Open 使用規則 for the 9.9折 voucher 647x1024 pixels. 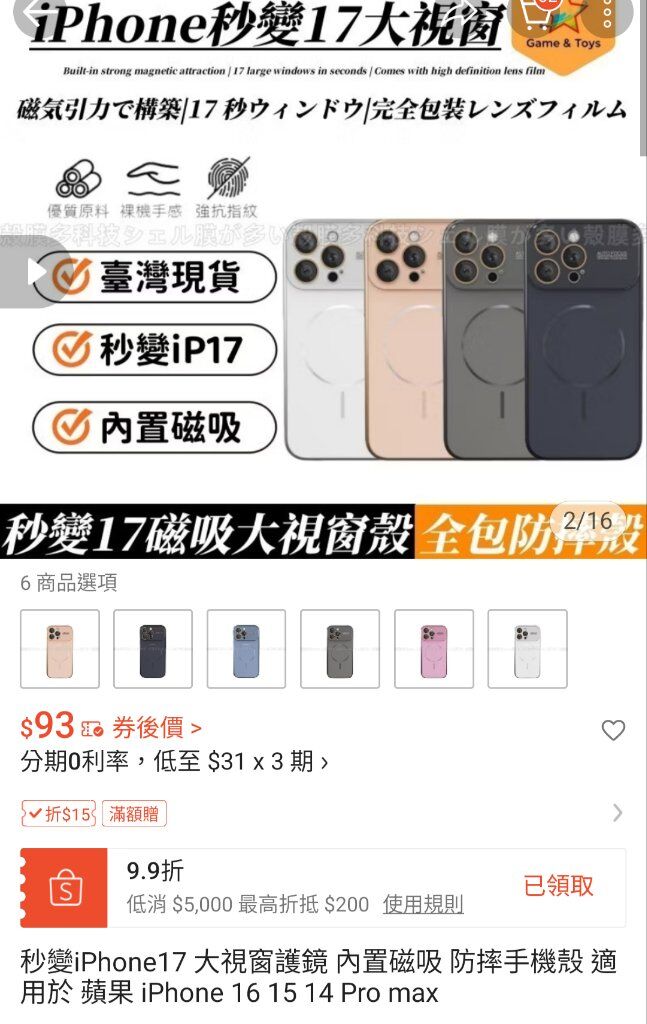[x=423, y=905]
